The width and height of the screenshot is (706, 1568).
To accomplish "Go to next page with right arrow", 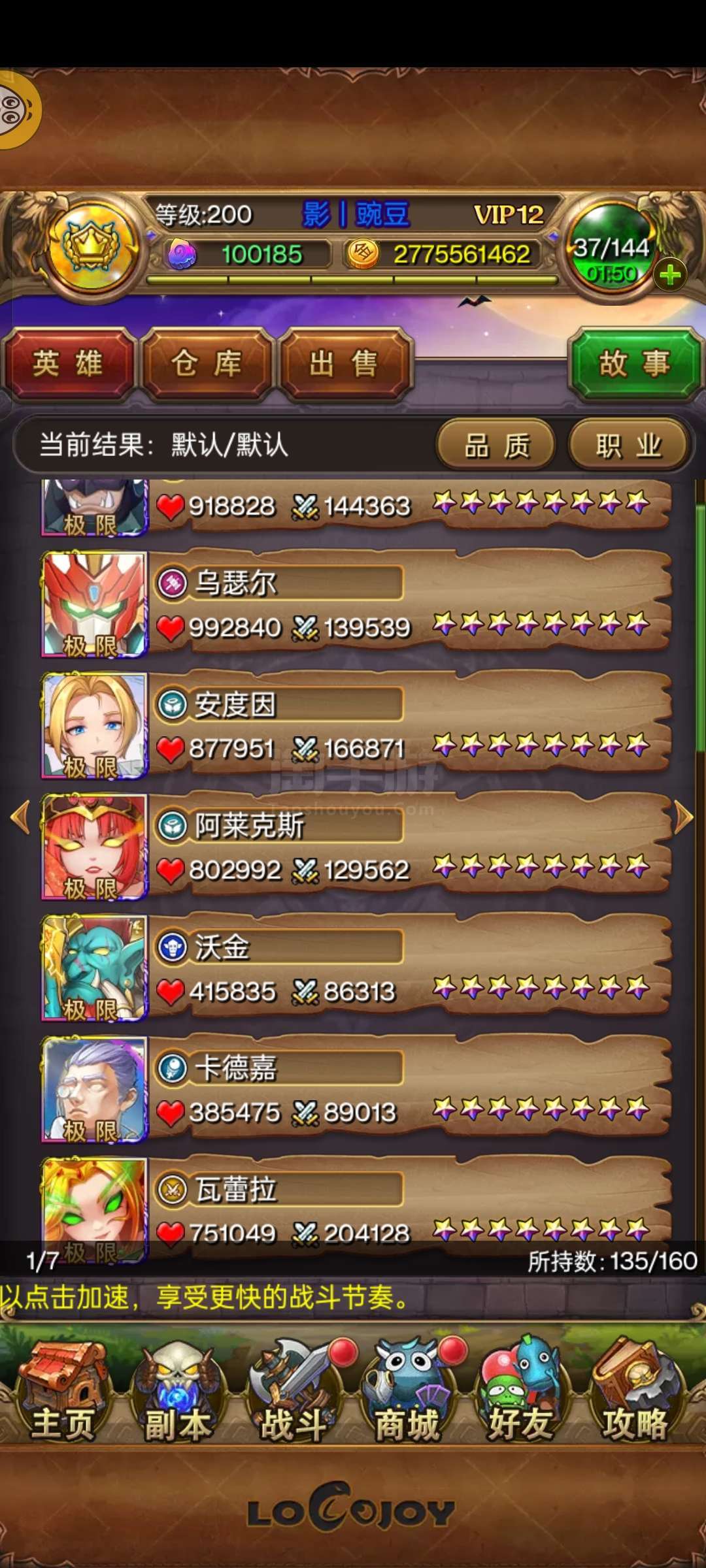I will (x=683, y=817).
